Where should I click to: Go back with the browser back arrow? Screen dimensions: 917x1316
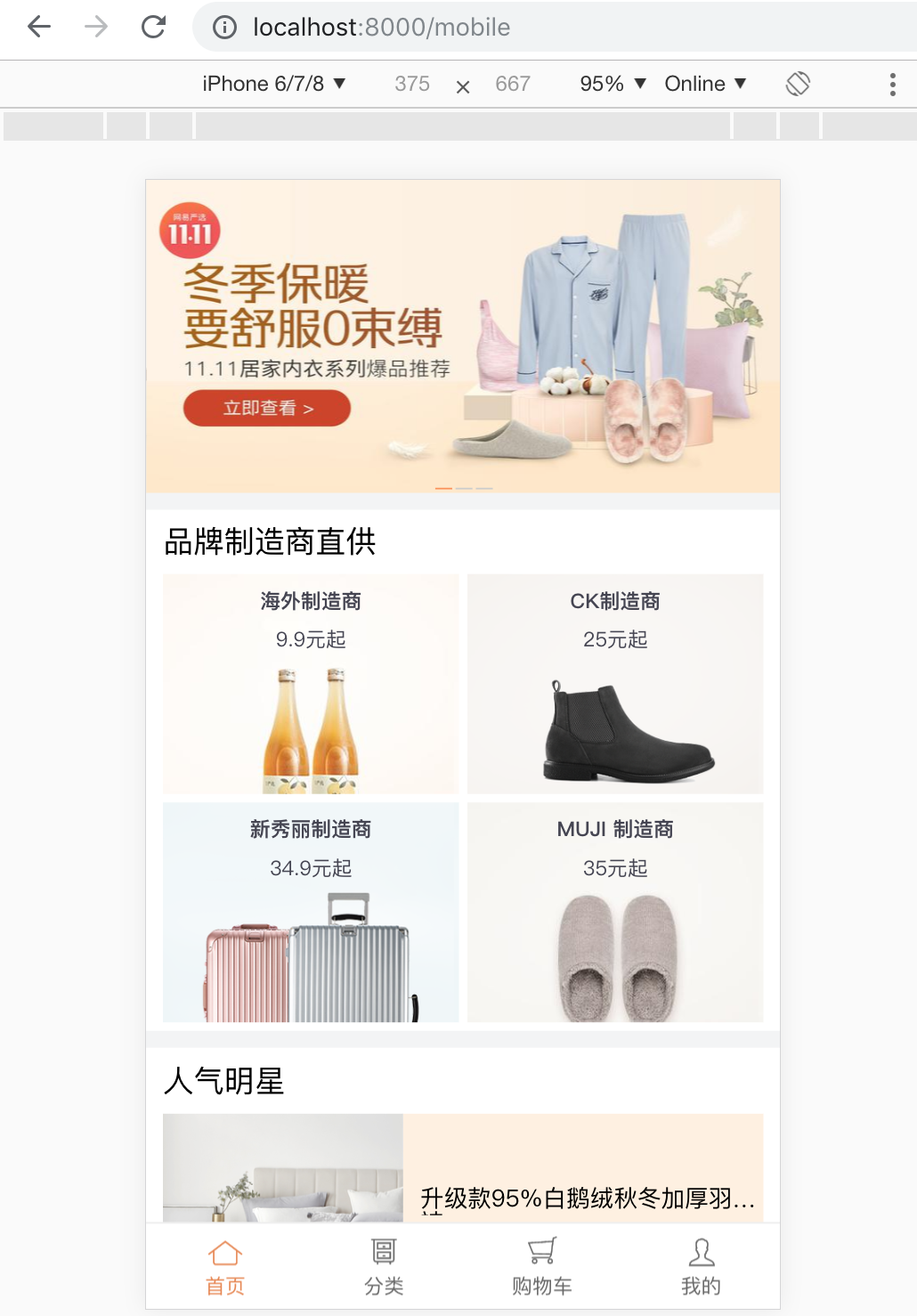tap(39, 28)
